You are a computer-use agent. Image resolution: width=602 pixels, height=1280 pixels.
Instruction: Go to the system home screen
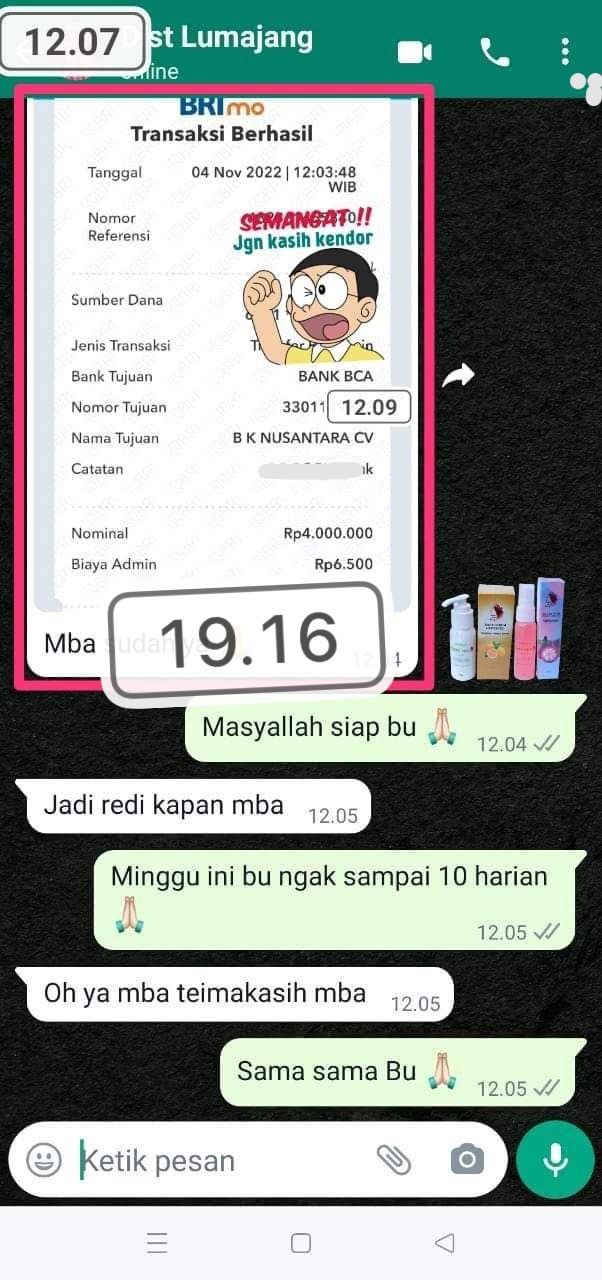(300, 1243)
